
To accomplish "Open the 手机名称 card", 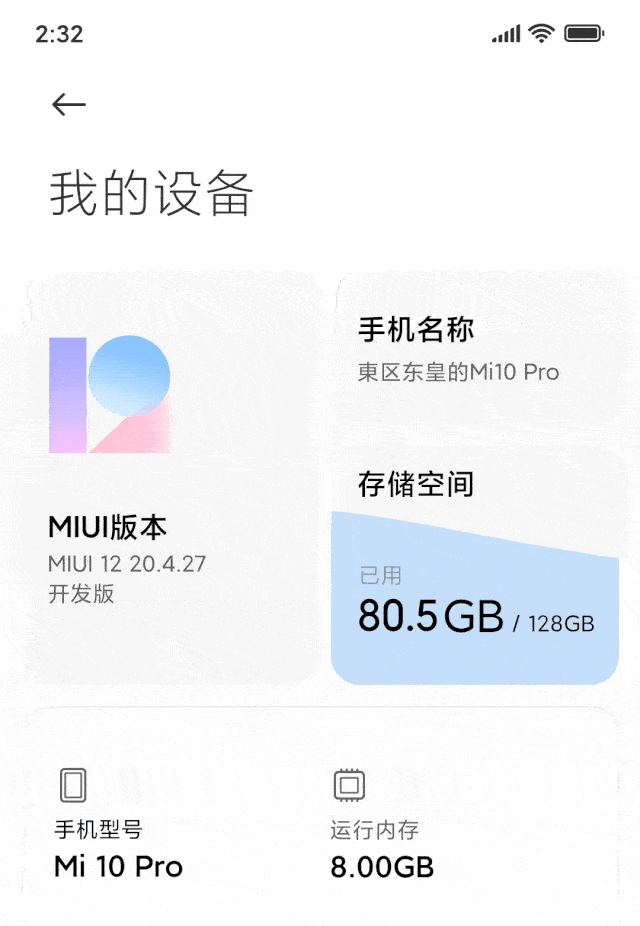I will (x=476, y=352).
